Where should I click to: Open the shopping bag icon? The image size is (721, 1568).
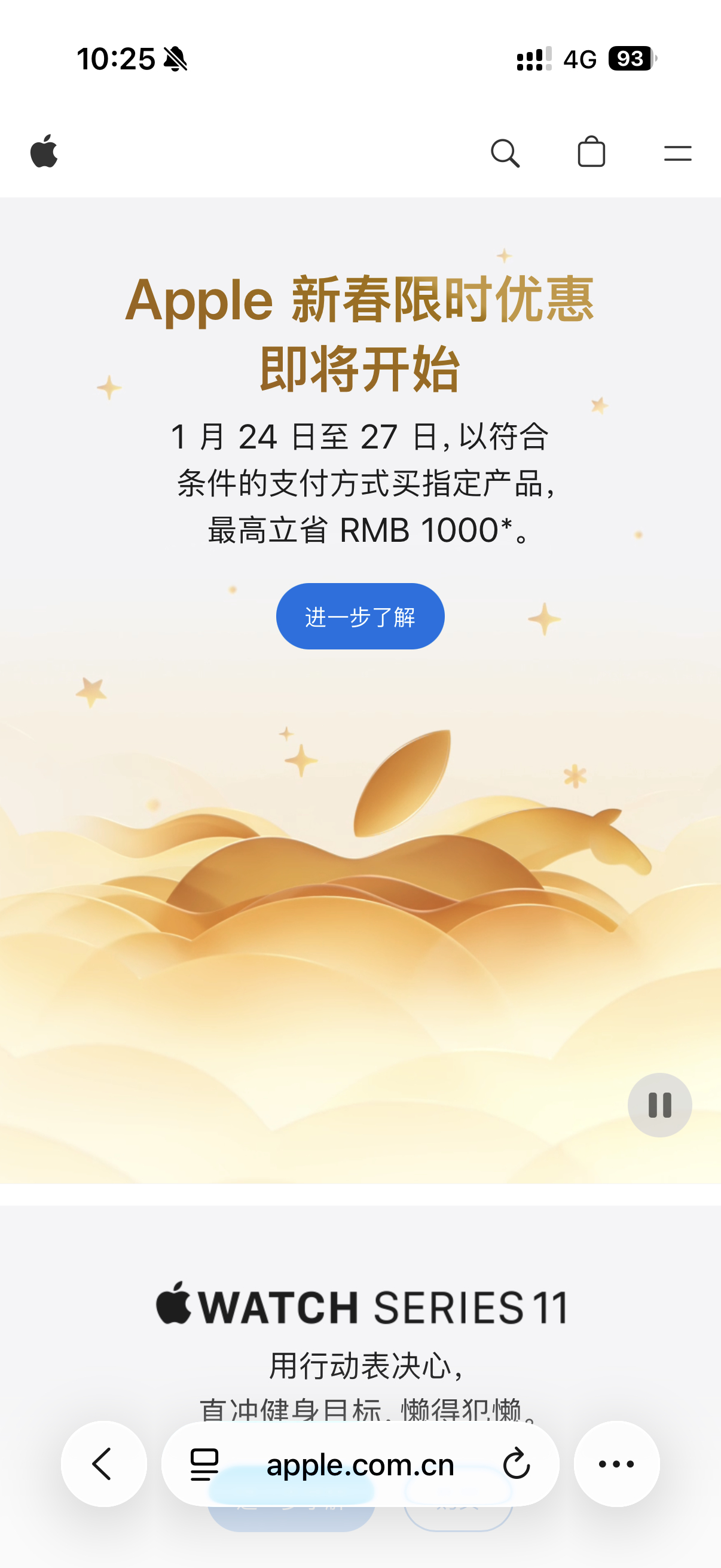[x=591, y=152]
